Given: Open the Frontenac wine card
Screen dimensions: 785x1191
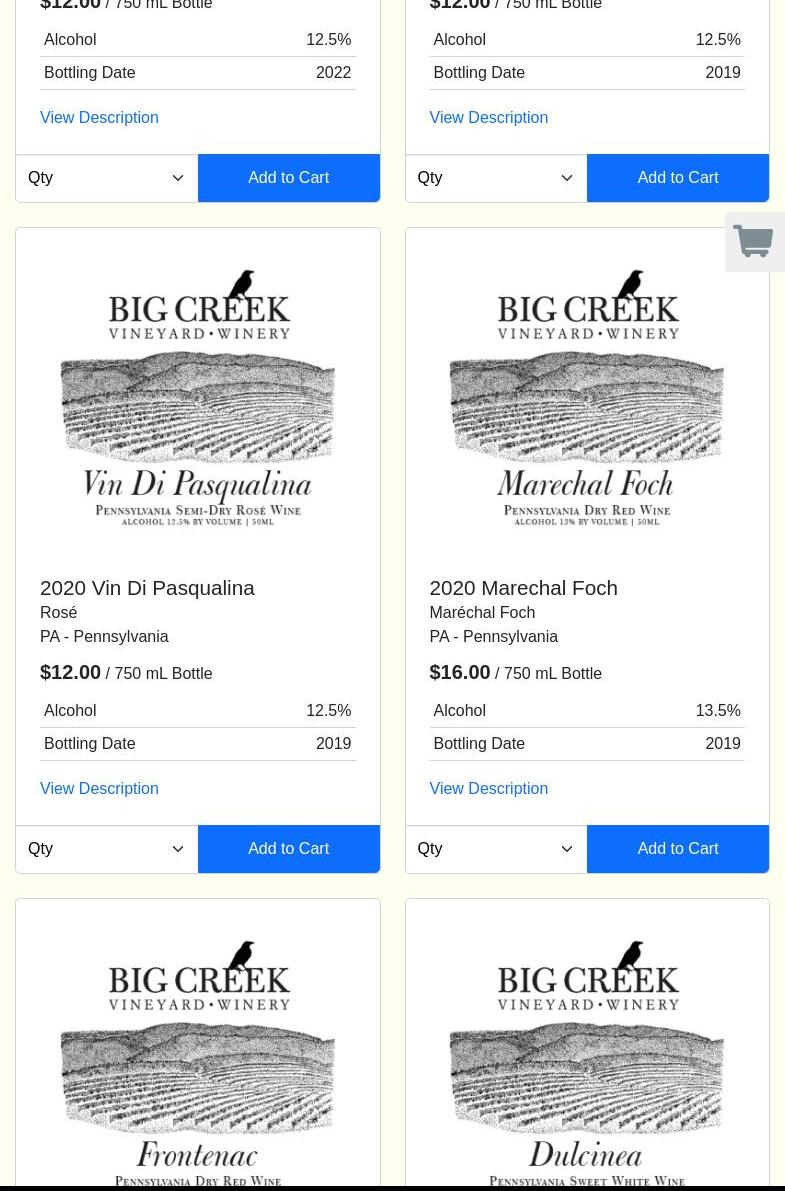Looking at the screenshot, I should pos(198,1060).
